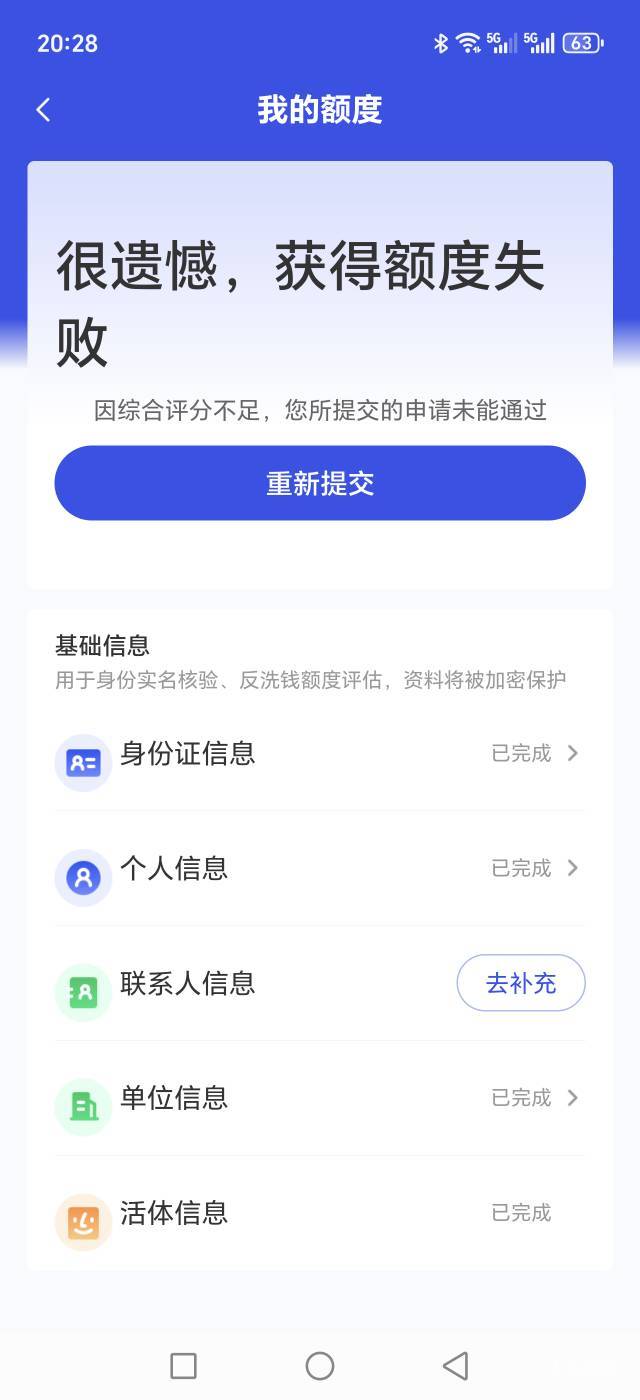
Task: Go back from 我的额度 page
Action: (x=43, y=110)
